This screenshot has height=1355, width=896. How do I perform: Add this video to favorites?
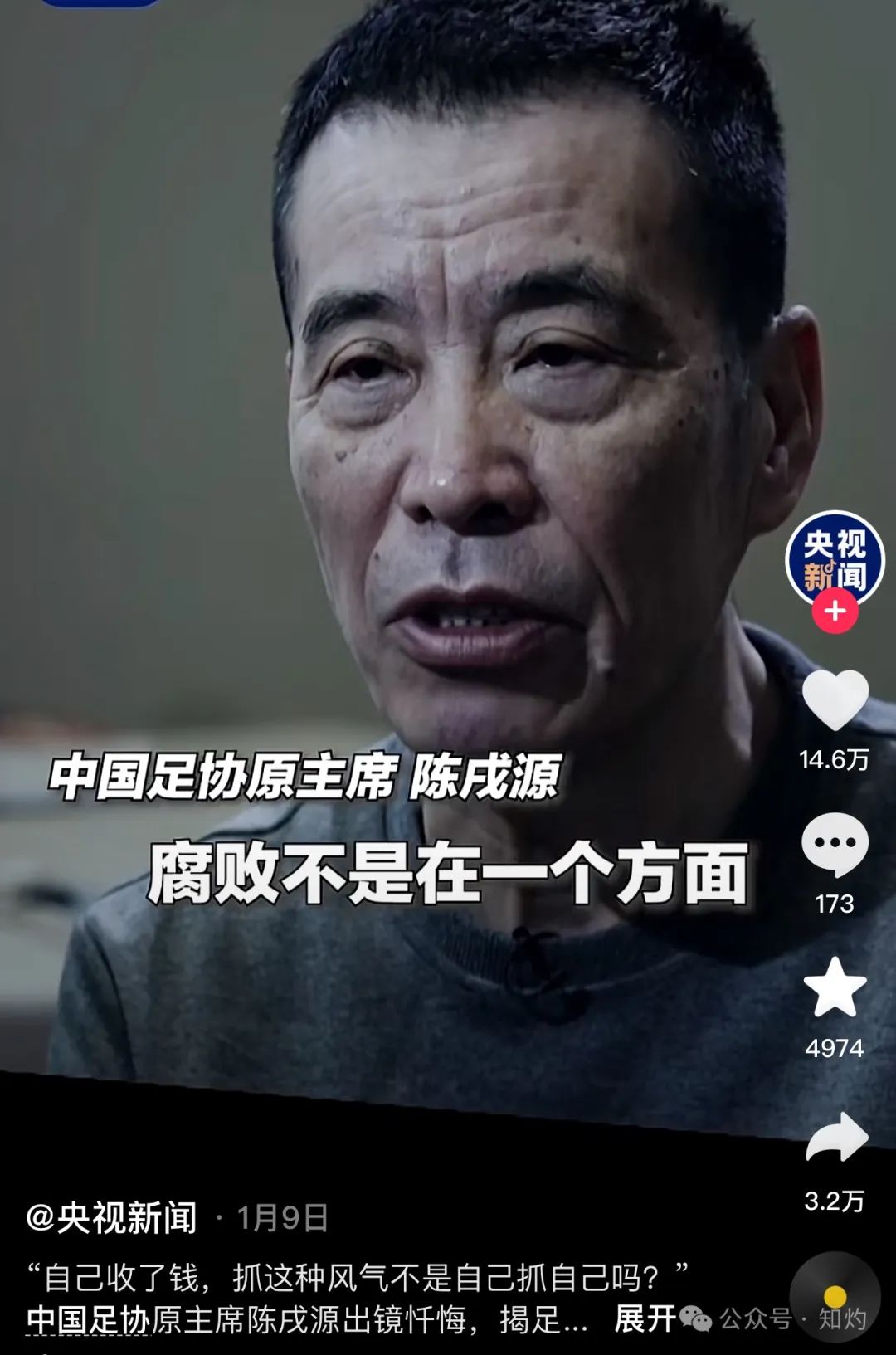(835, 987)
